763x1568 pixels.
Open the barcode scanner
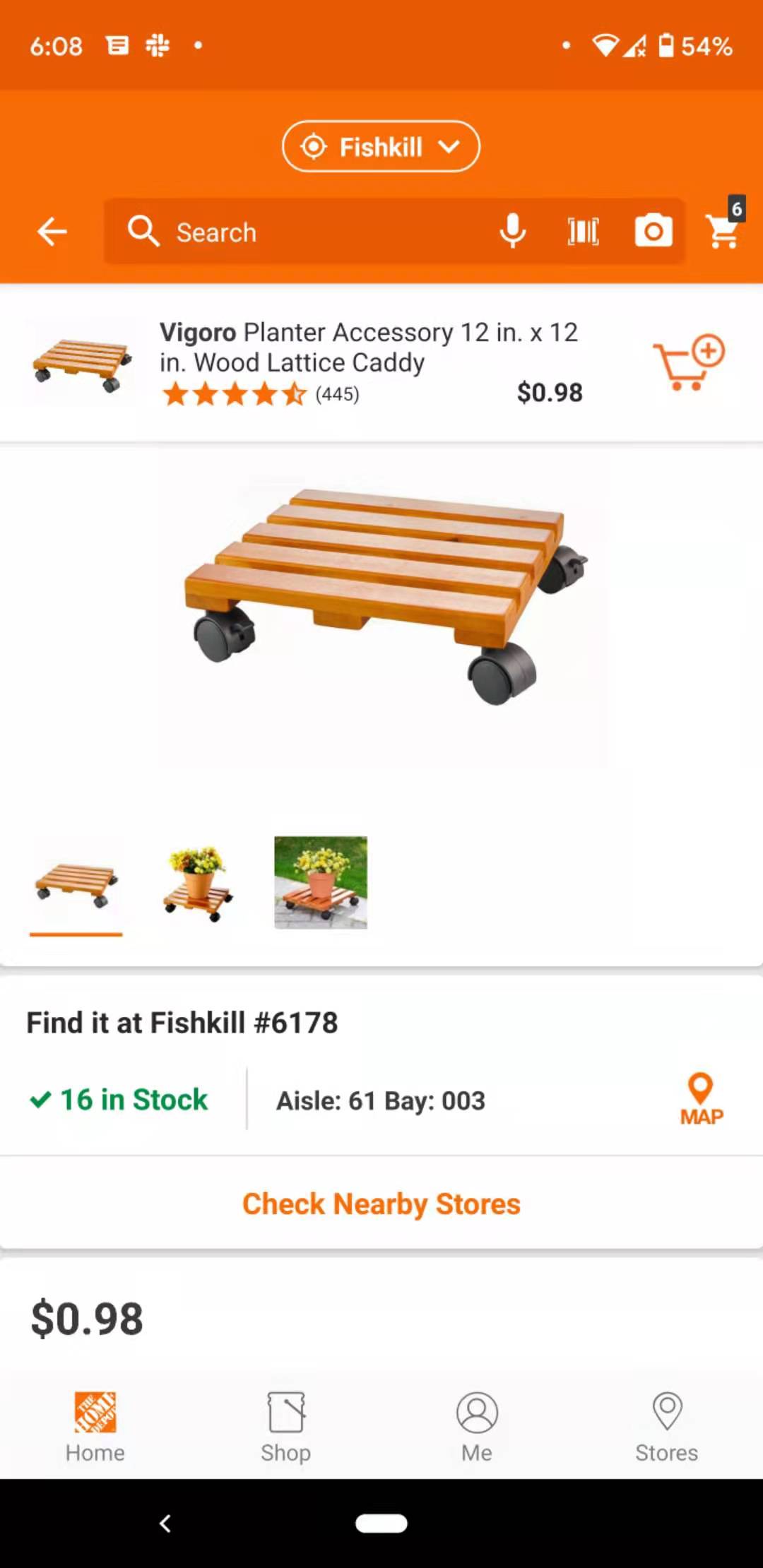tap(584, 232)
